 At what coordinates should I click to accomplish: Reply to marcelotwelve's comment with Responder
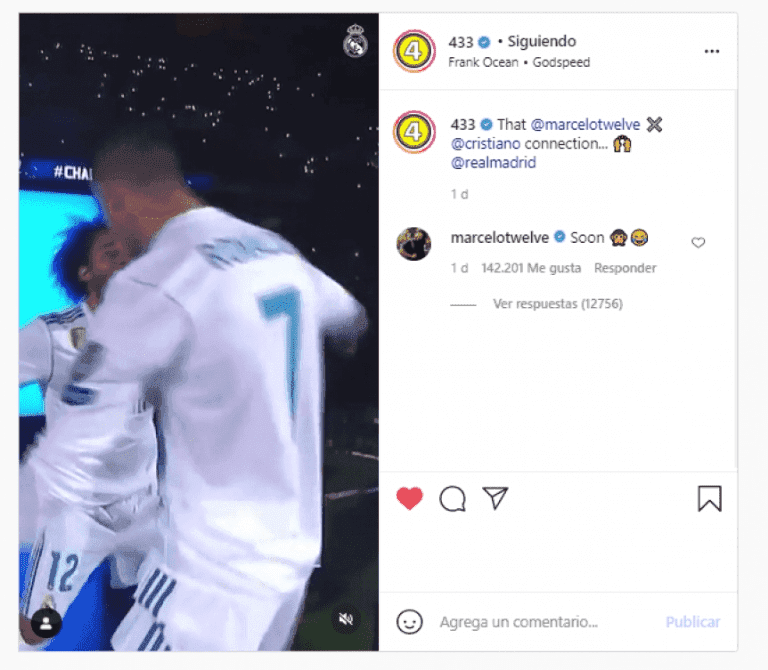tap(625, 268)
